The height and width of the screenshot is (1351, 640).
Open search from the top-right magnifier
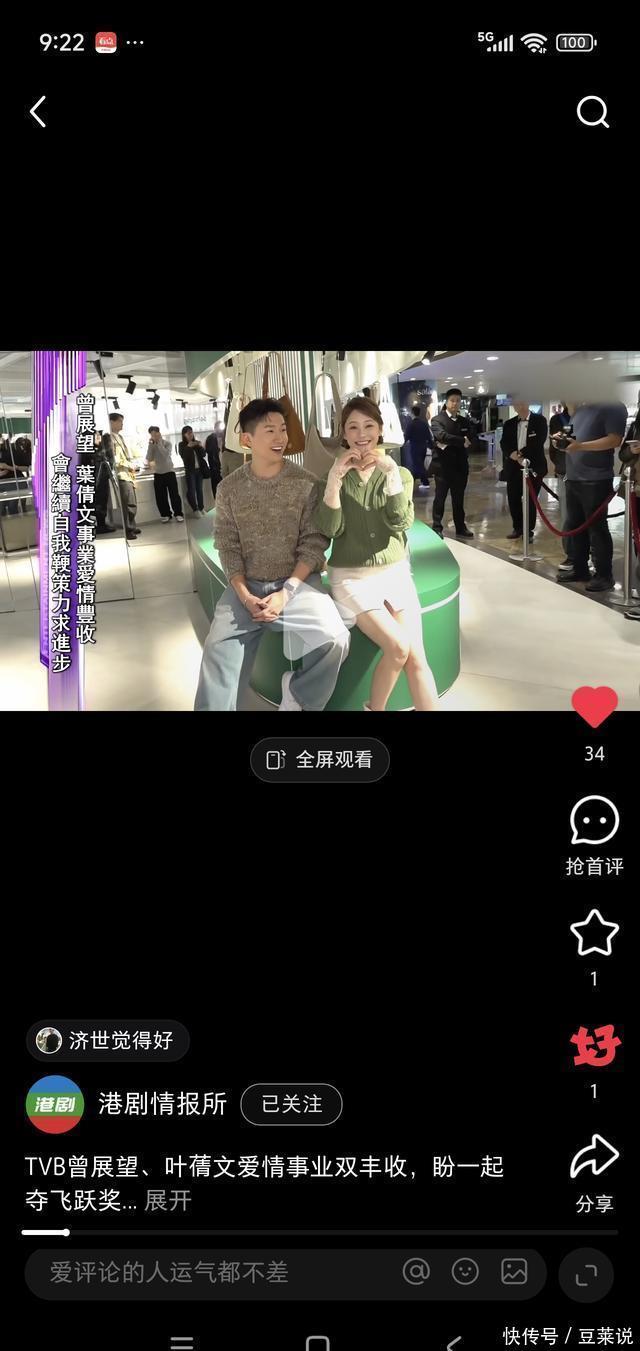pyautogui.click(x=593, y=112)
